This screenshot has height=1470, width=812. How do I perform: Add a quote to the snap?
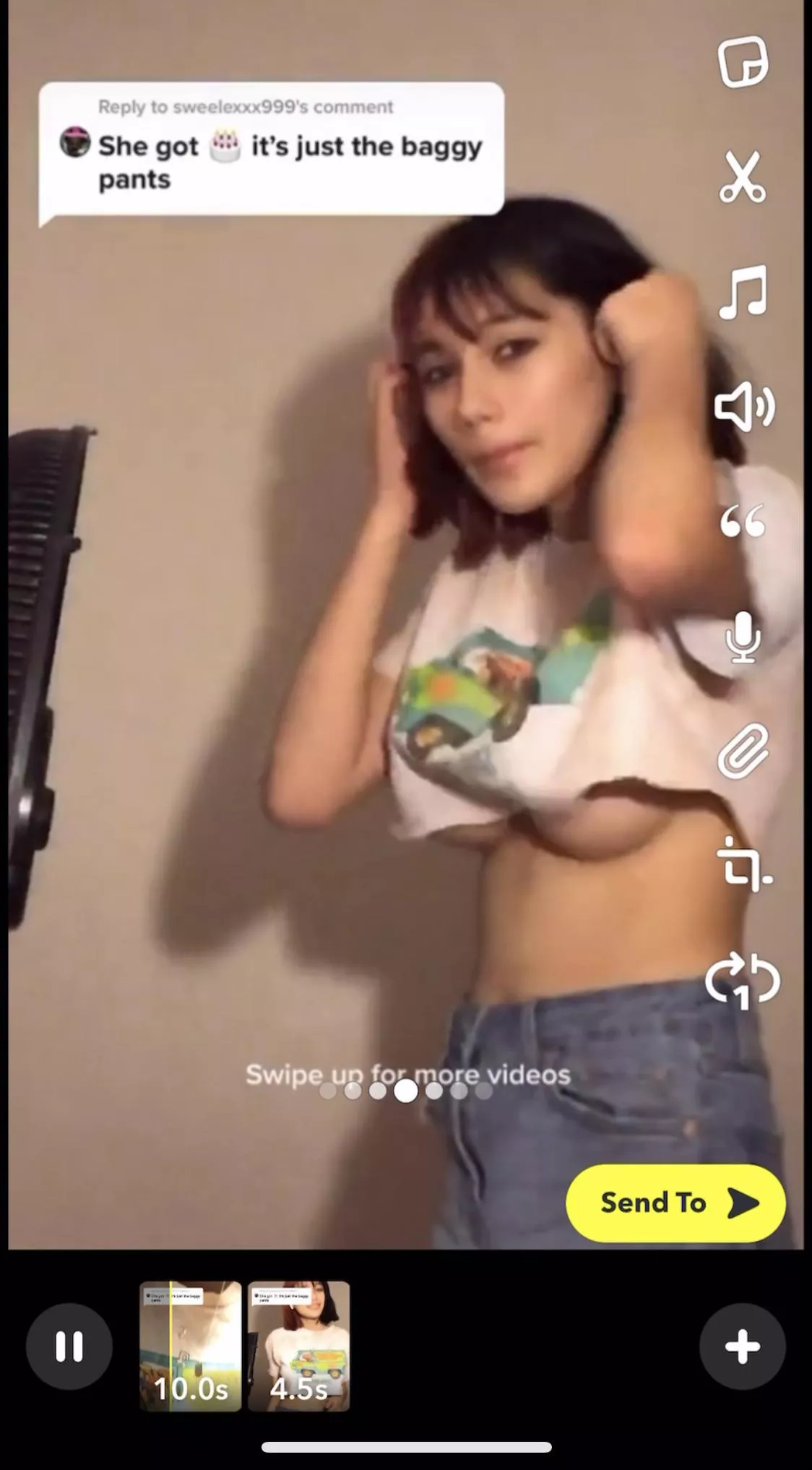coord(743,520)
